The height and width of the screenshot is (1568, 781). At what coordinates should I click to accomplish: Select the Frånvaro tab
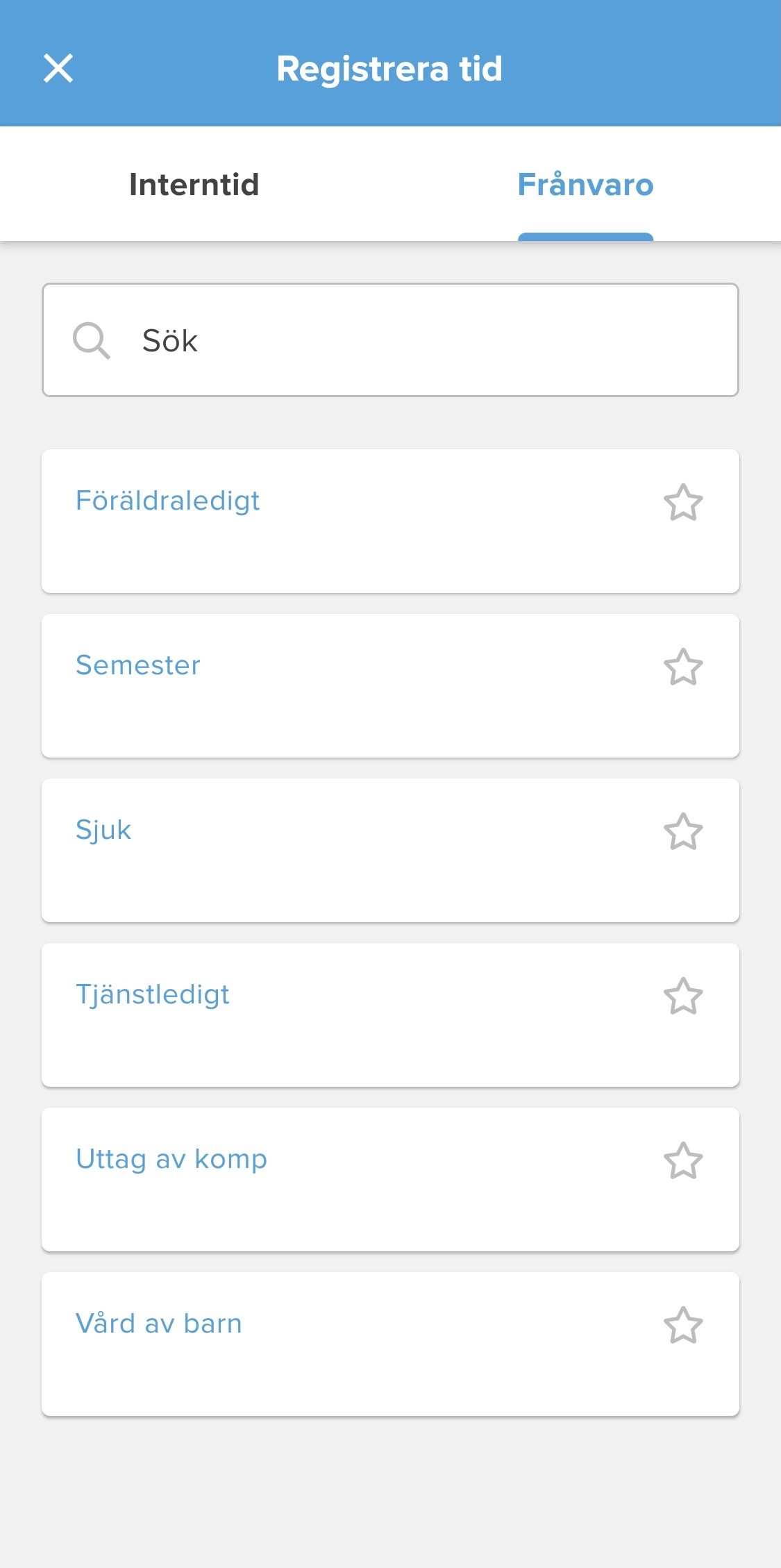point(585,185)
